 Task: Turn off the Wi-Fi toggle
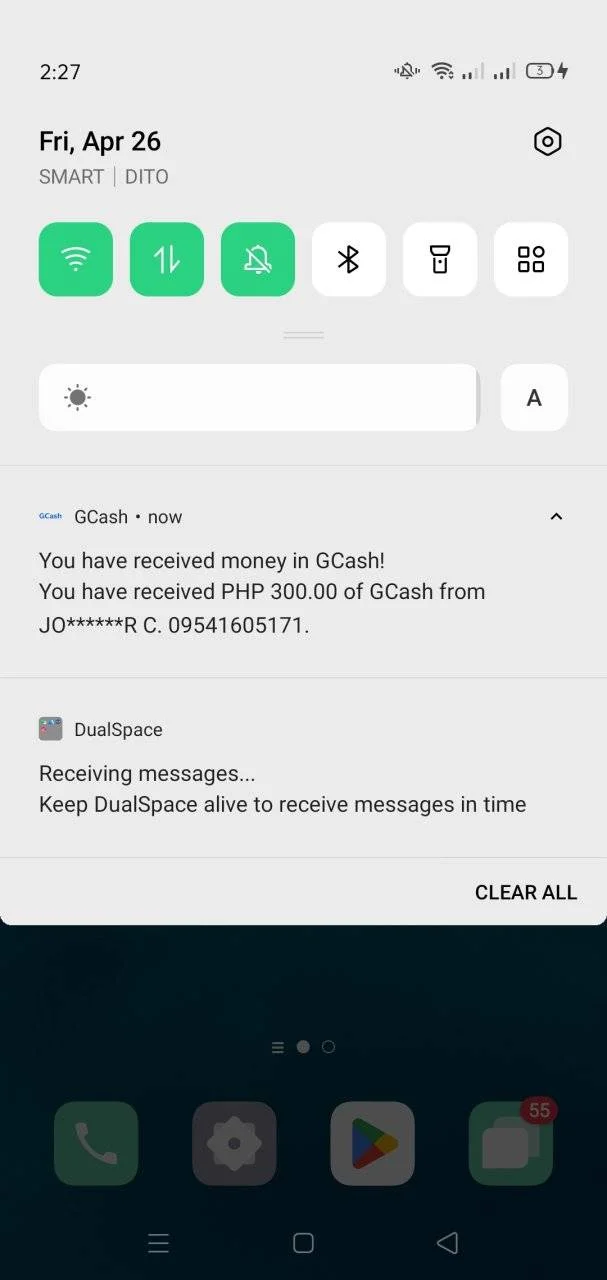point(76,260)
